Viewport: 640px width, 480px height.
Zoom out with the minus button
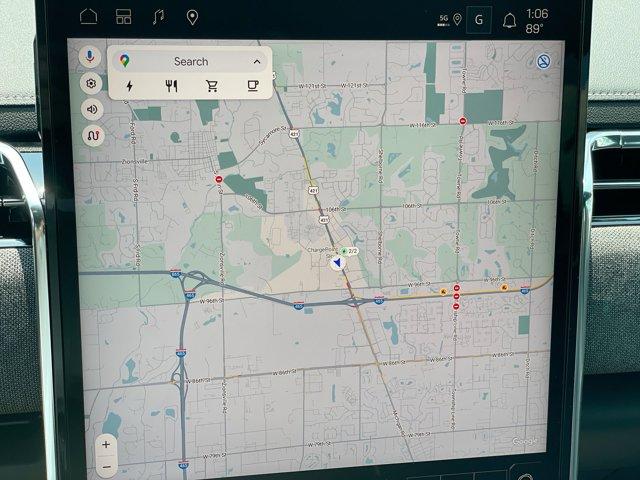(x=106, y=466)
